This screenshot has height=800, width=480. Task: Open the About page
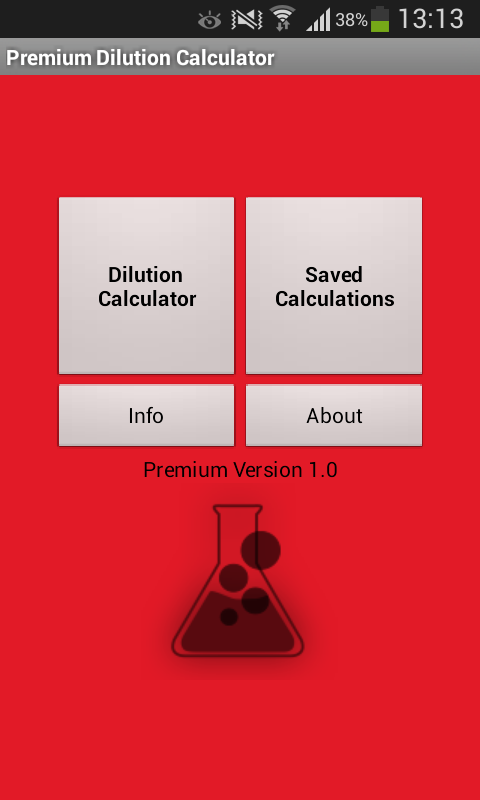point(334,415)
